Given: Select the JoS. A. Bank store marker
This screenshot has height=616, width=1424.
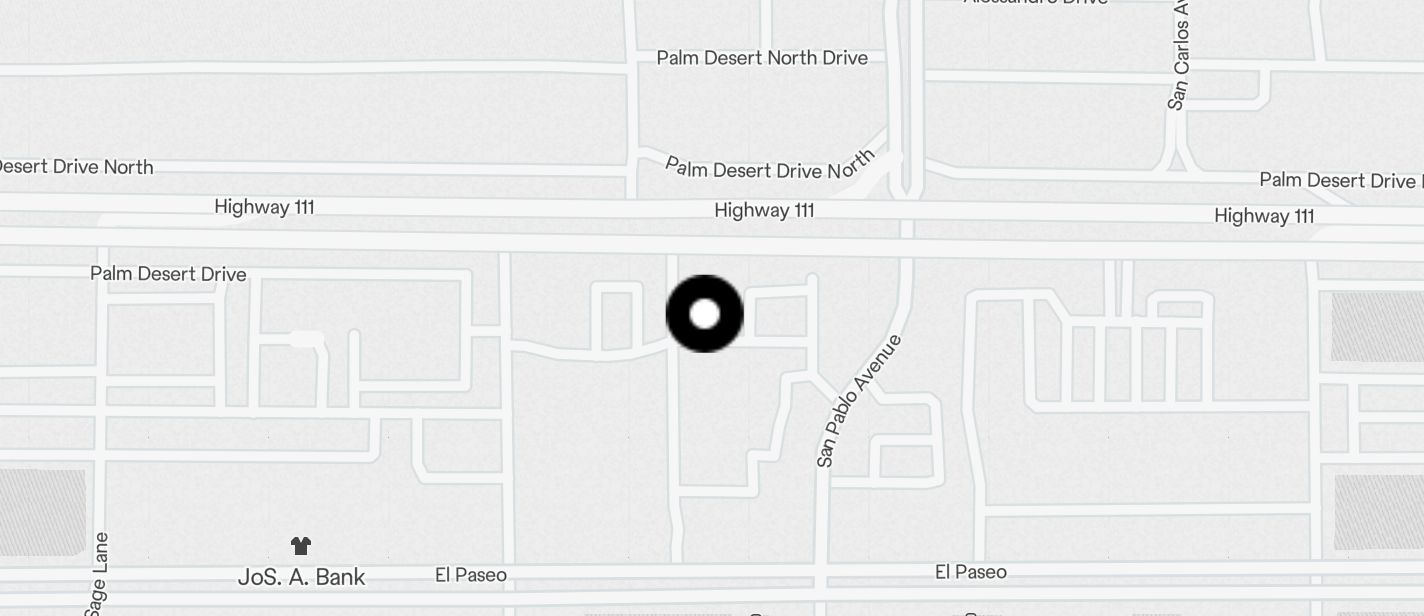Looking at the screenshot, I should (x=301, y=546).
